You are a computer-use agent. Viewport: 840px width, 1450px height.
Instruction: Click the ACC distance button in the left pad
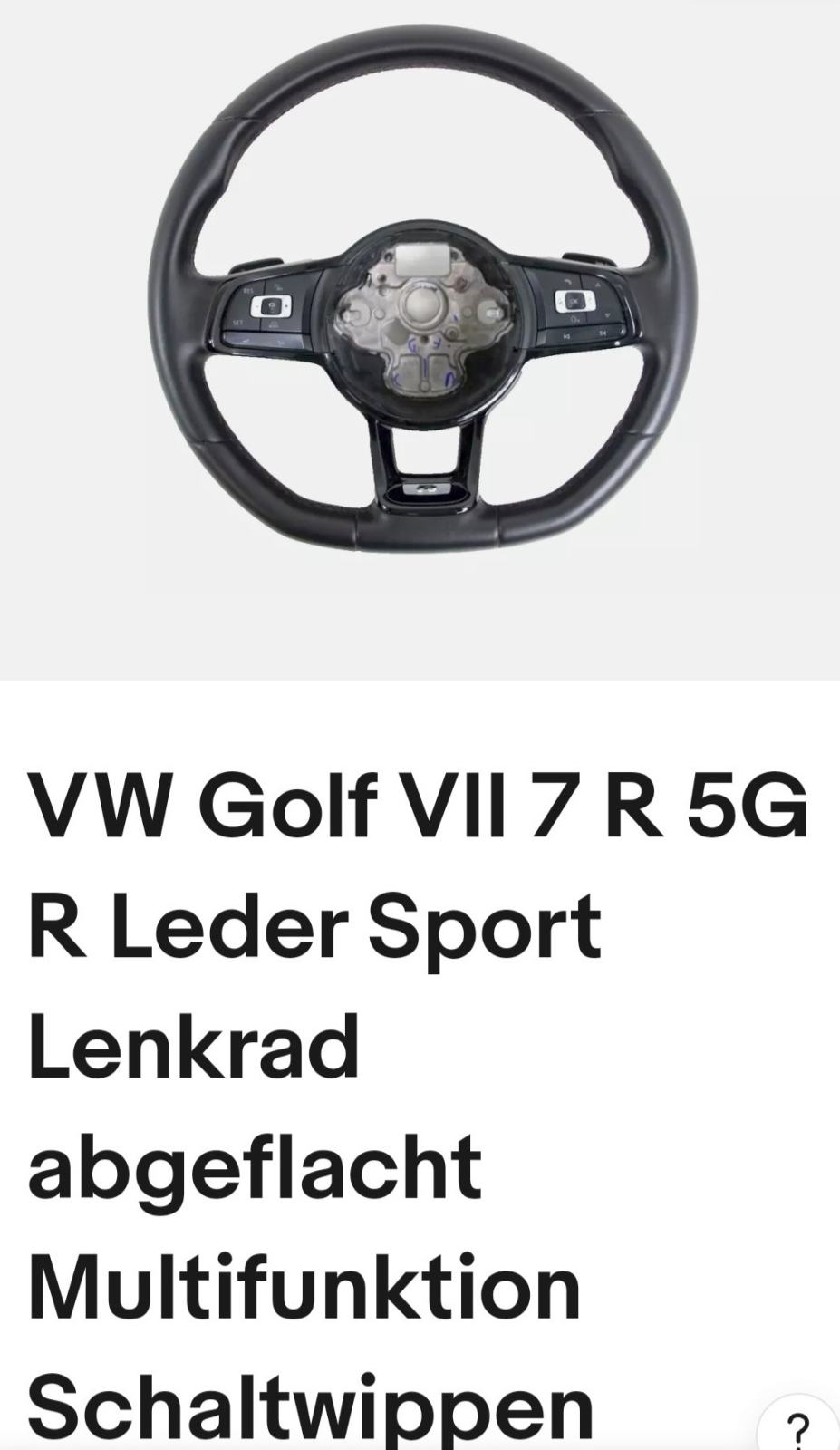[x=275, y=324]
